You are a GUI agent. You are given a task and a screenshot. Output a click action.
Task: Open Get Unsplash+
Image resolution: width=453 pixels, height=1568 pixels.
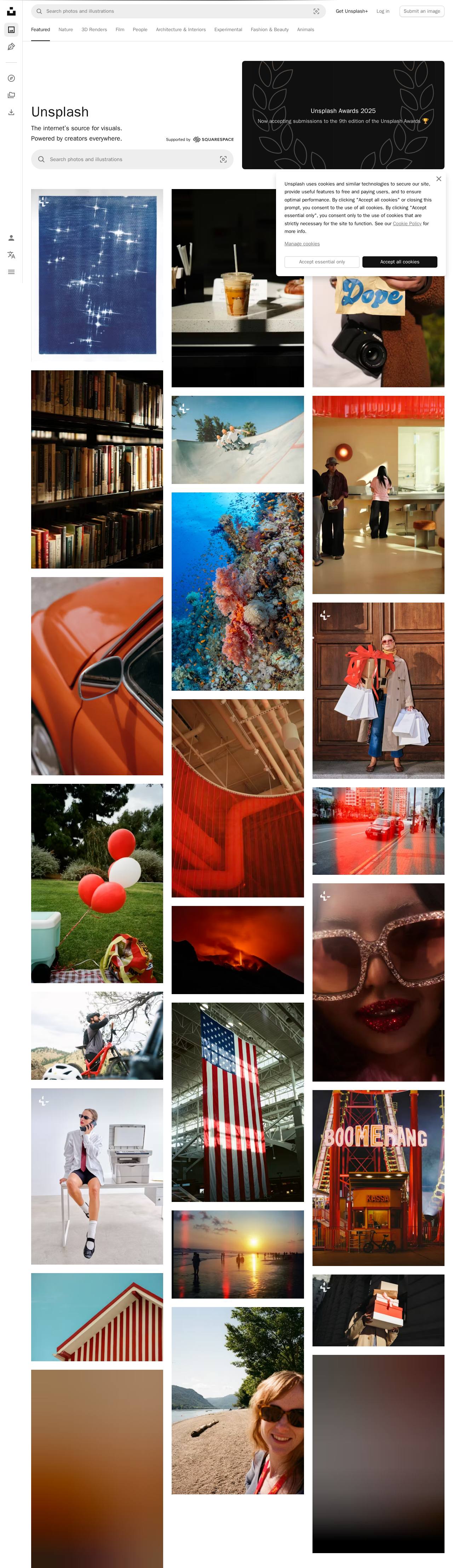[351, 11]
